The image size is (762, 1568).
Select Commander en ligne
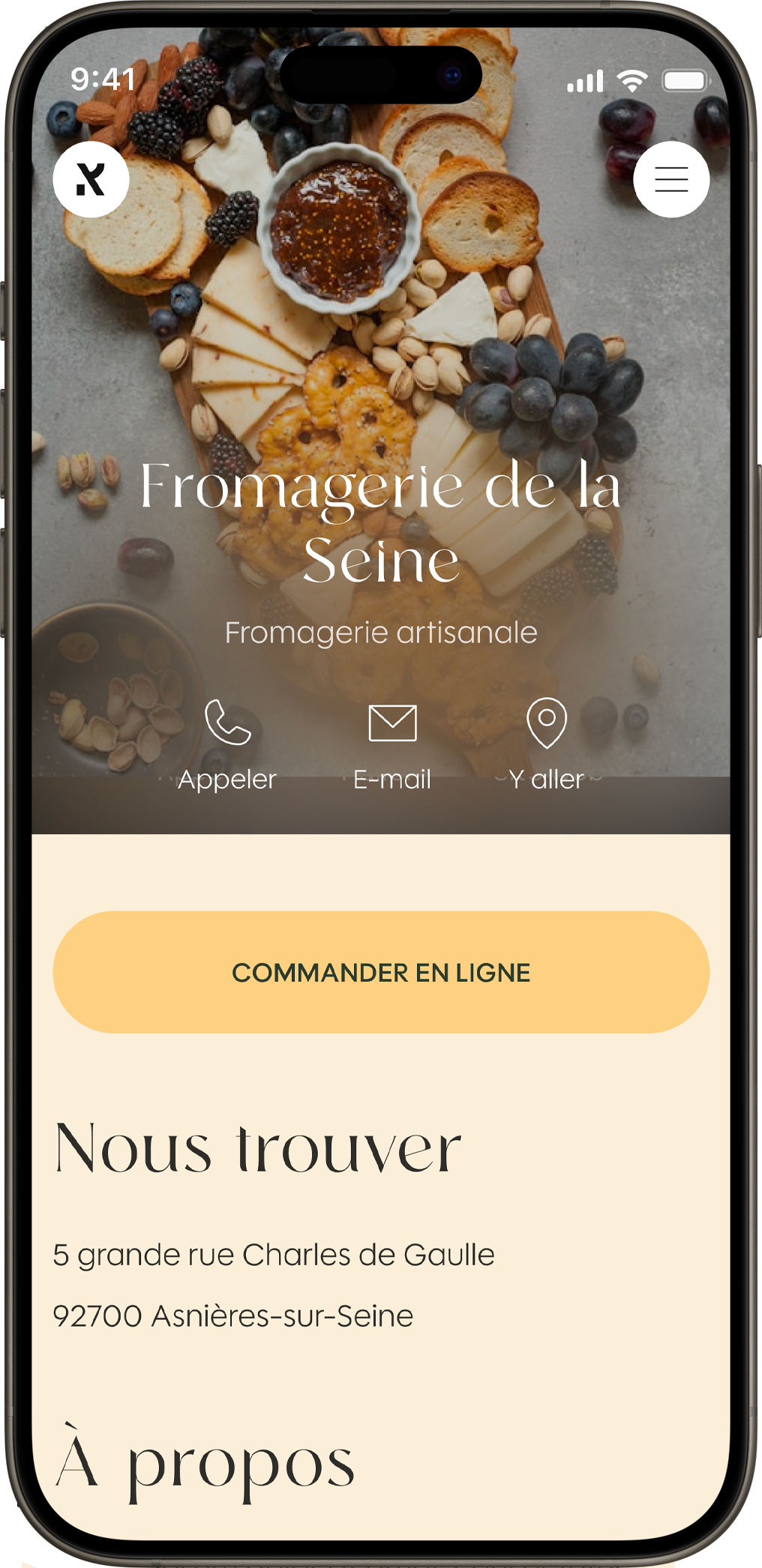(x=381, y=972)
